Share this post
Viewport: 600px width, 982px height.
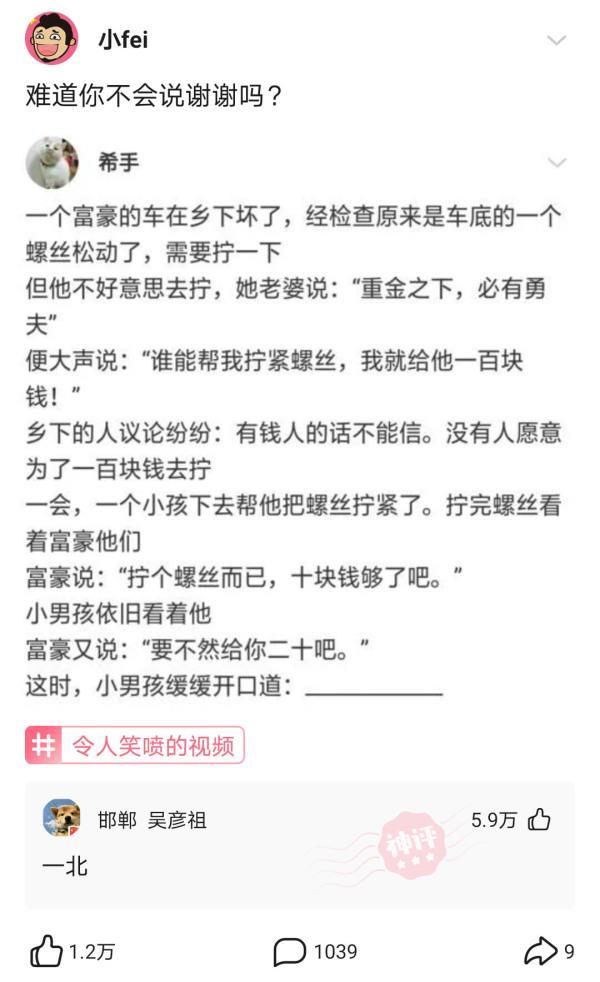541,951
